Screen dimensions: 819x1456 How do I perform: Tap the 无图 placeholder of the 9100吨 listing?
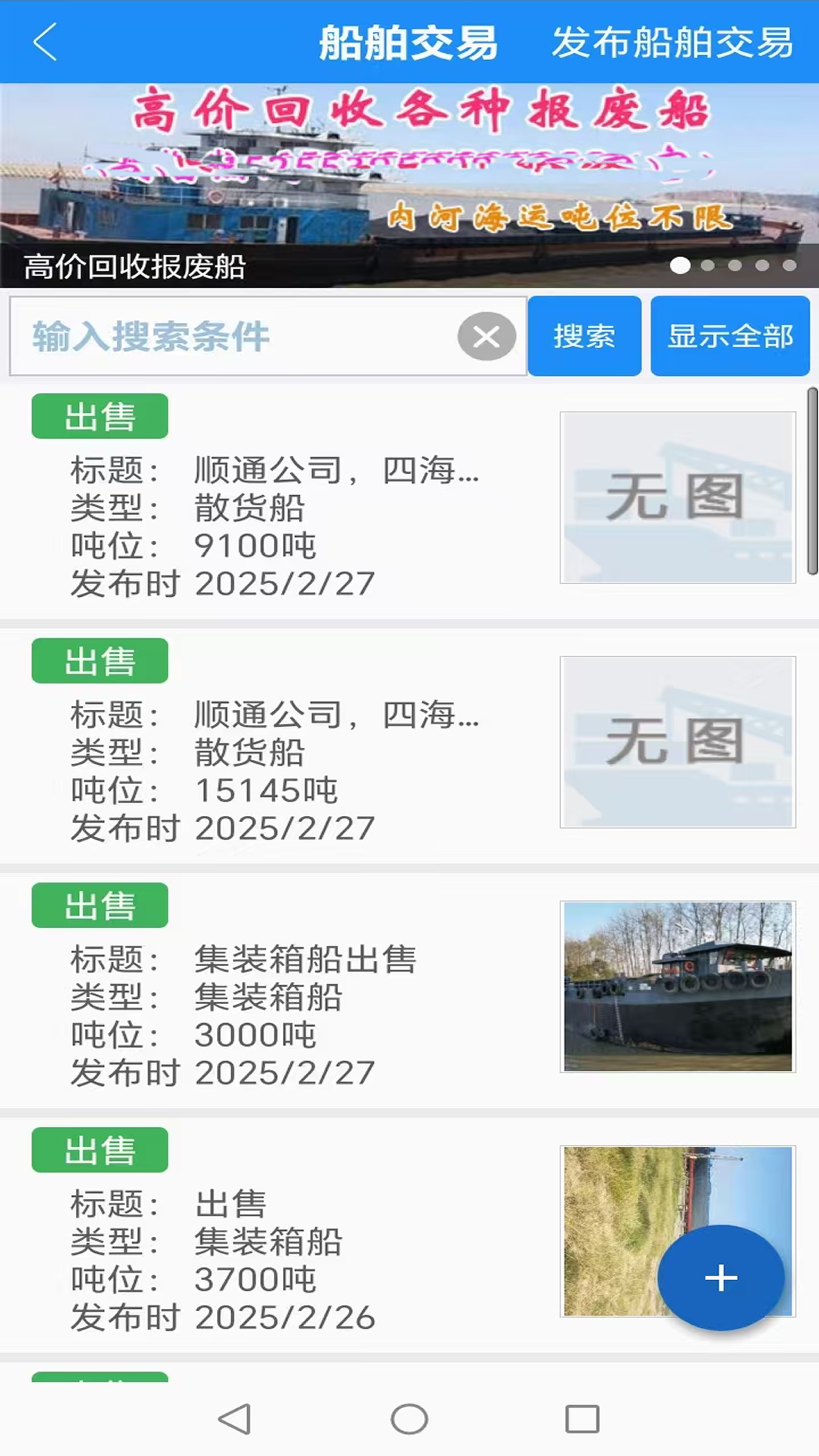(x=676, y=497)
